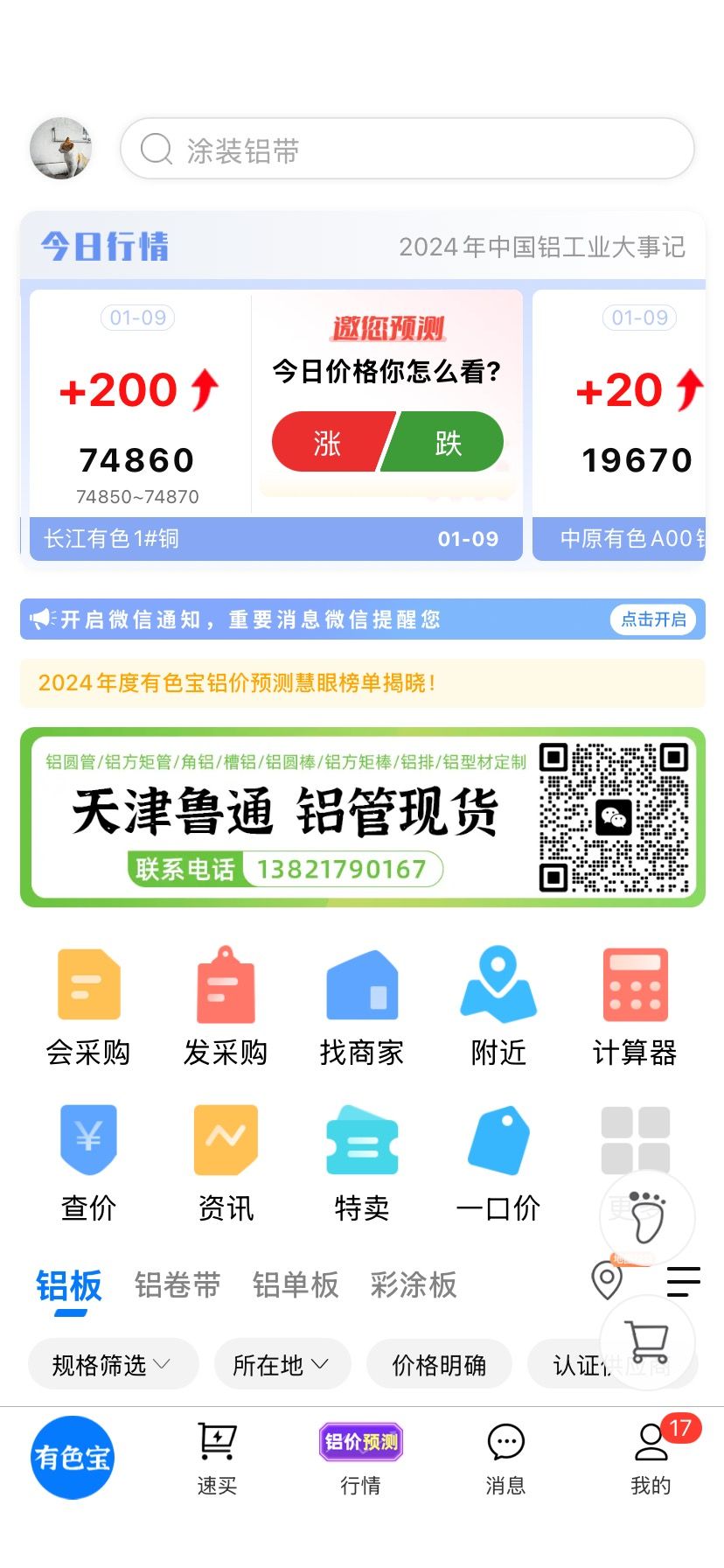Tap 点击开启 for WeChat notifications
The height and width of the screenshot is (1568, 724).
point(652,619)
